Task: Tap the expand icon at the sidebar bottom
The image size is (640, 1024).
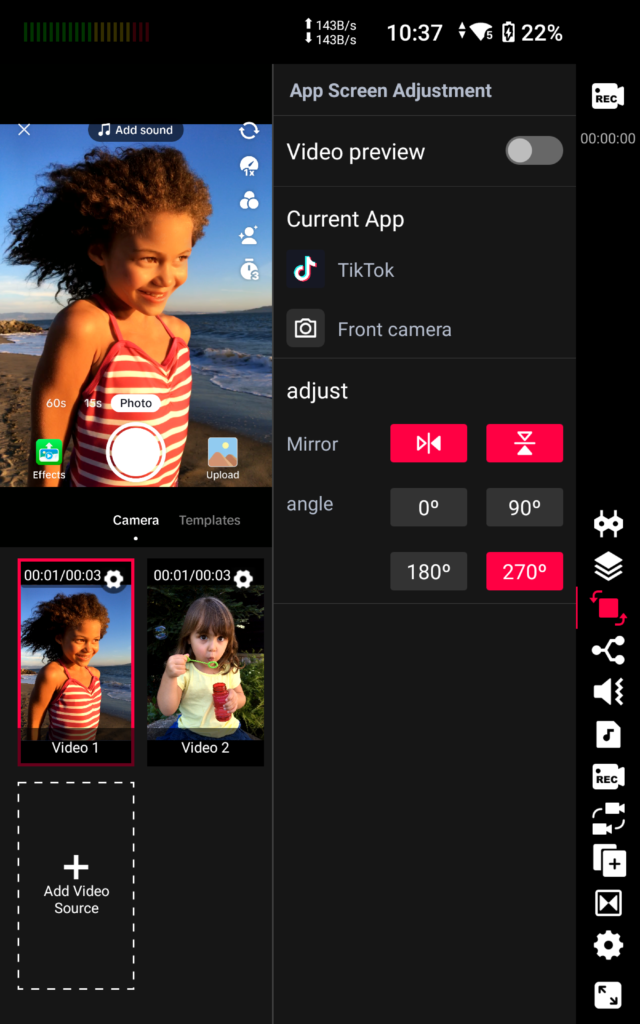Action: tap(608, 994)
